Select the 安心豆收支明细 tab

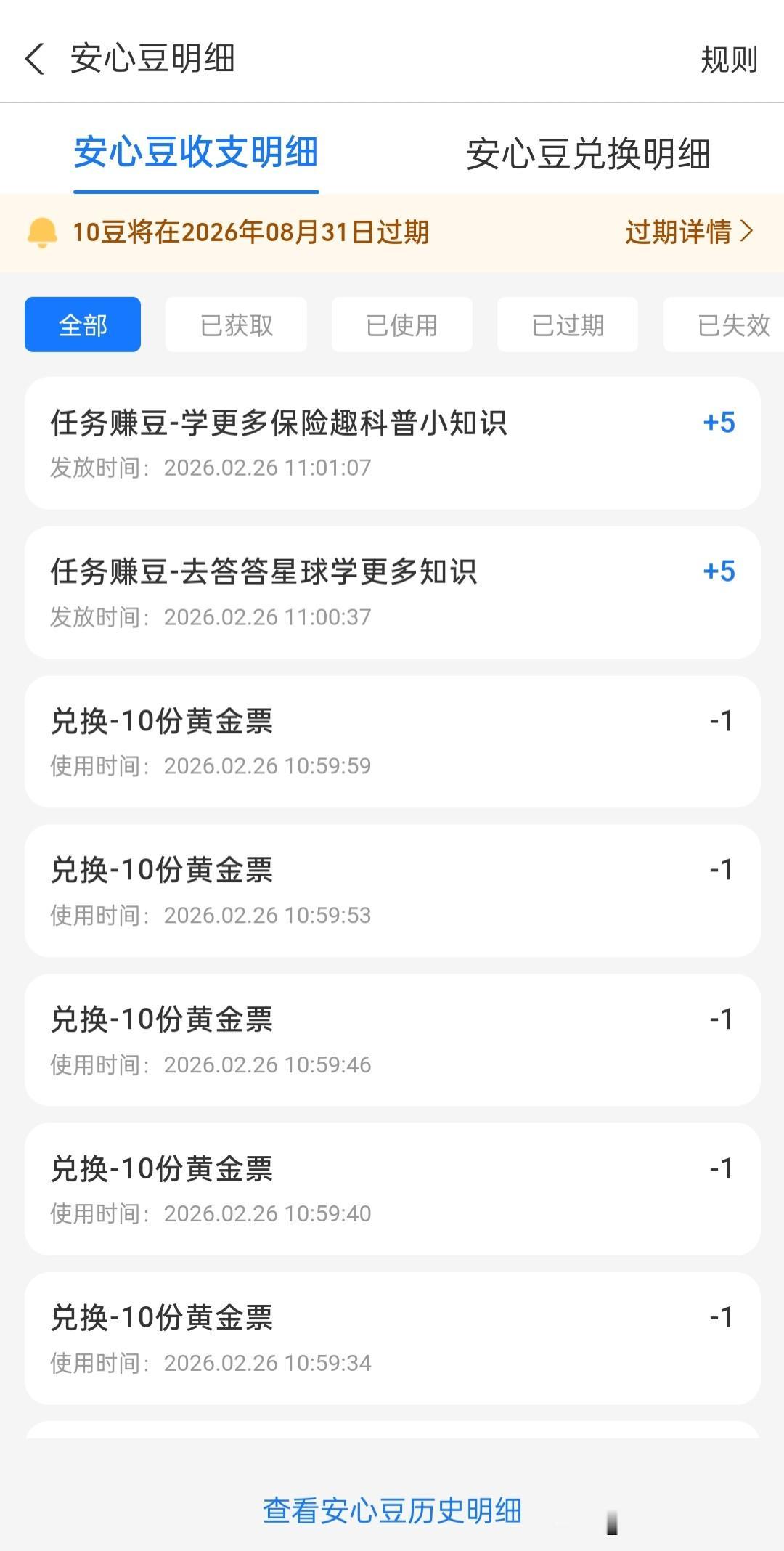coord(196,153)
